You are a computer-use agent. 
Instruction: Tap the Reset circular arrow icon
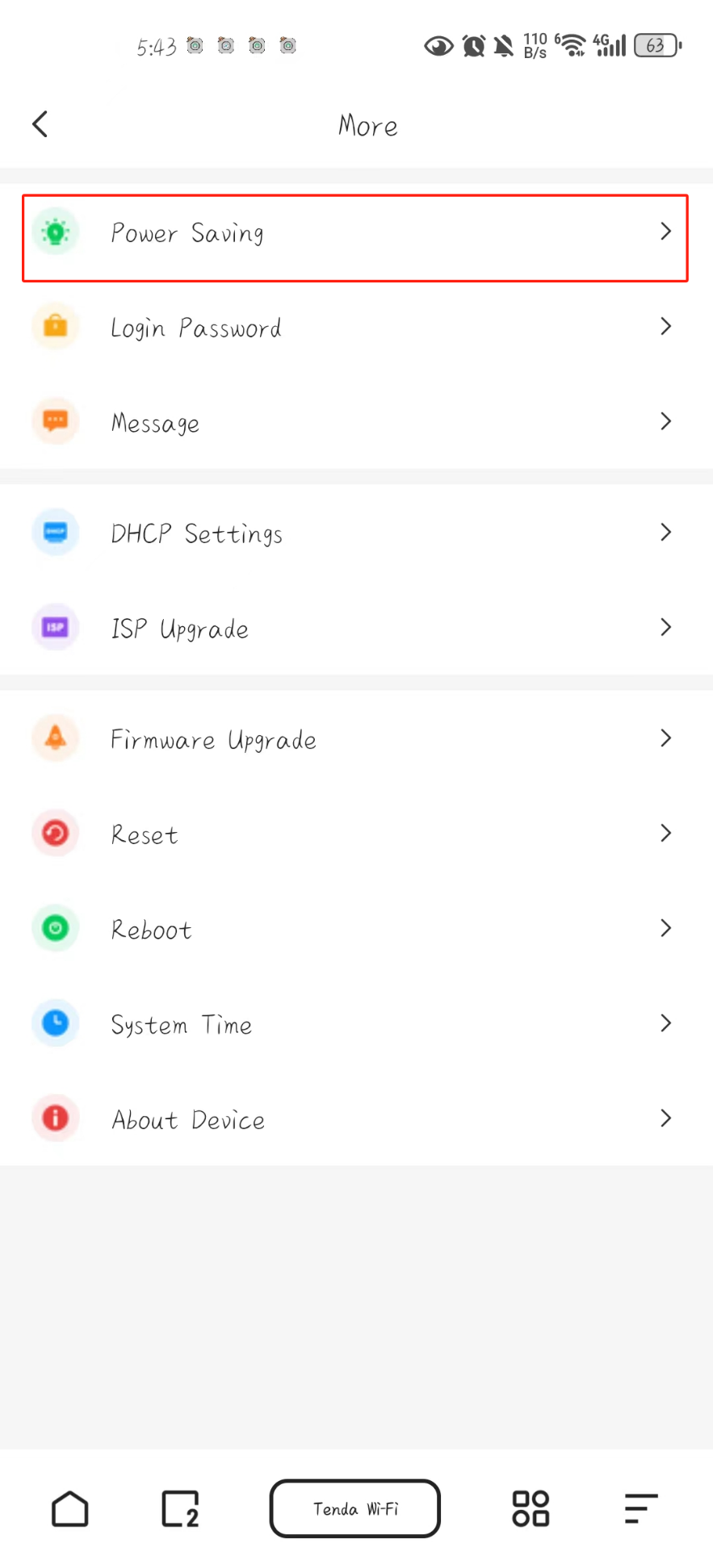[55, 833]
